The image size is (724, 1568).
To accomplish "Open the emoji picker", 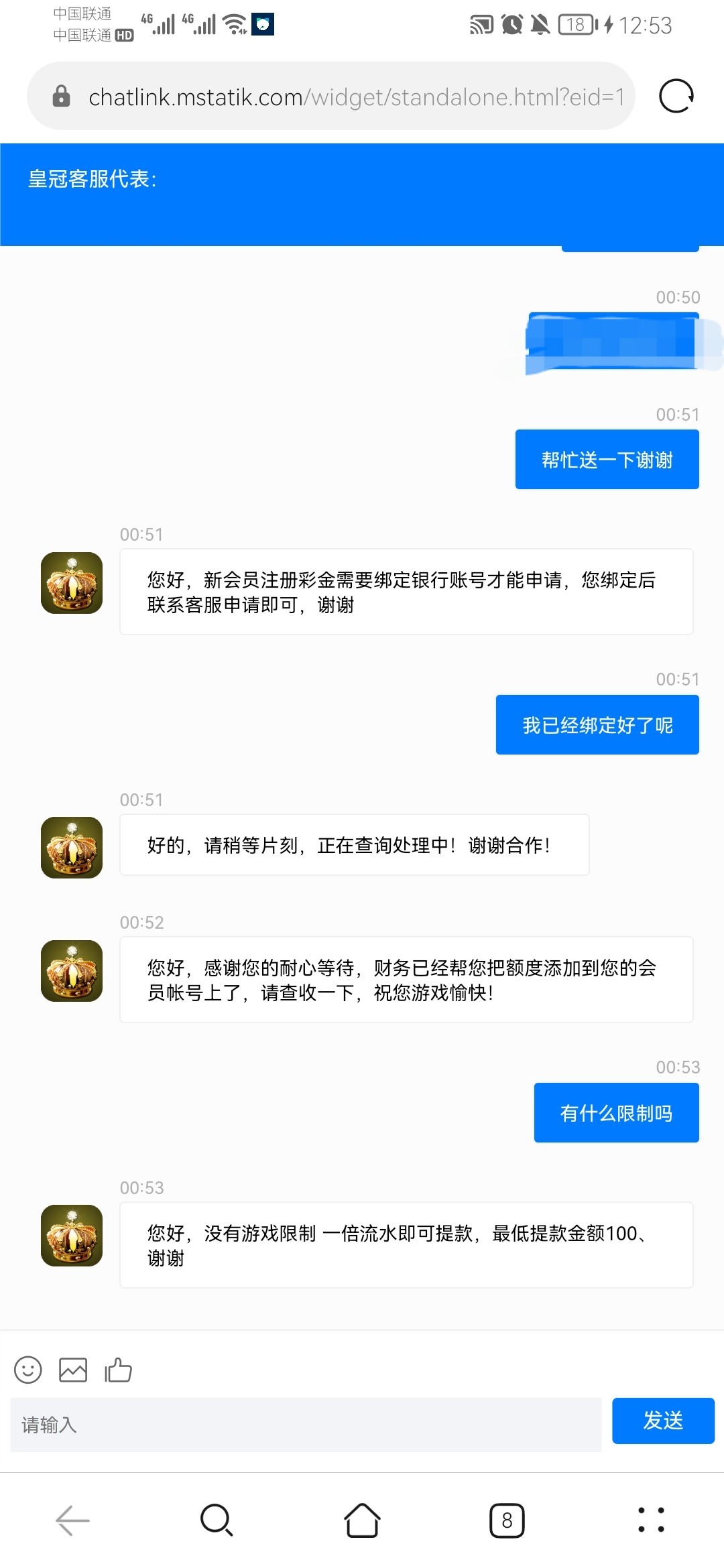I will (x=28, y=1370).
